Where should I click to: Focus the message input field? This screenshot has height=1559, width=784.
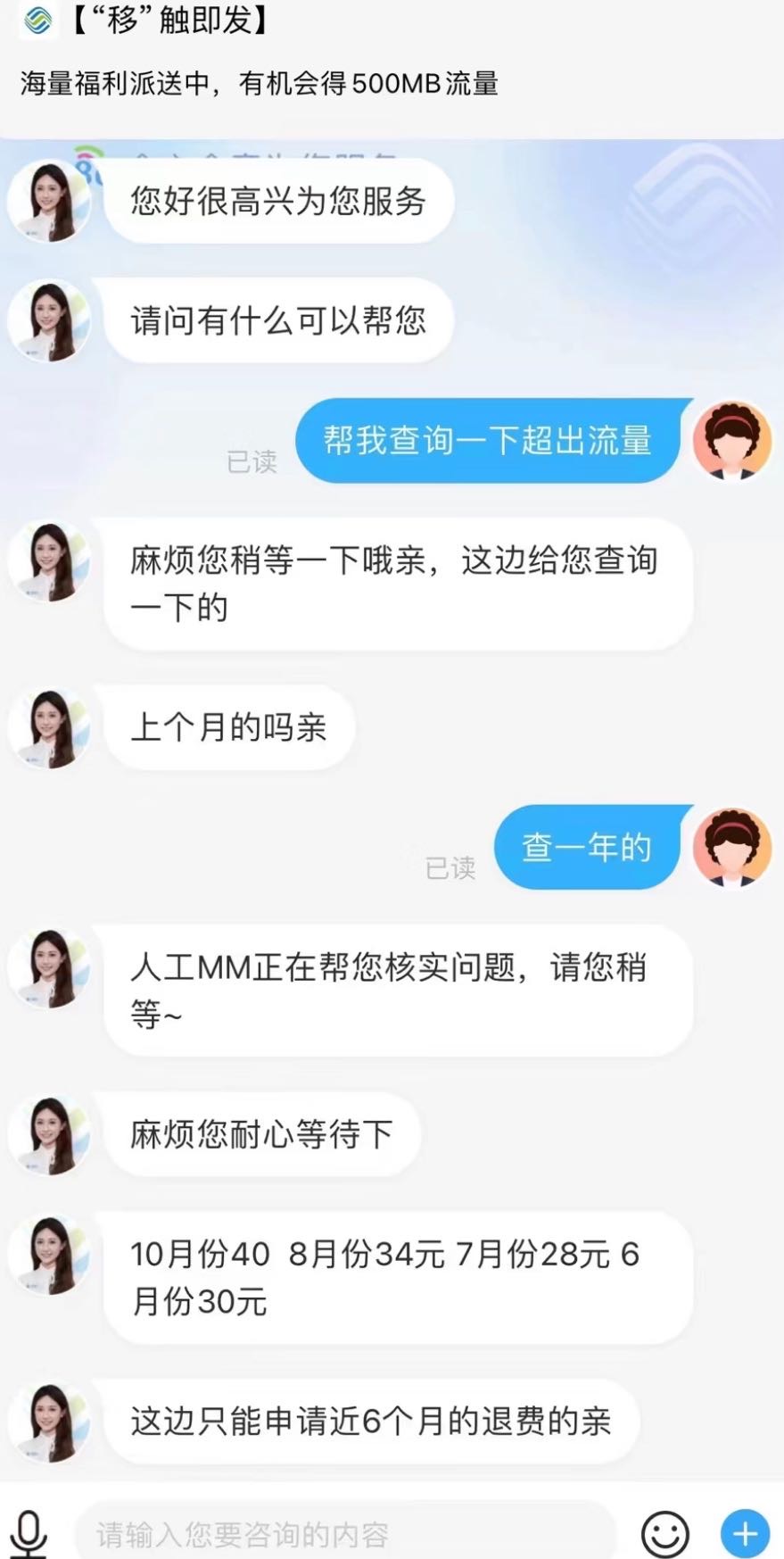pyautogui.click(x=343, y=1534)
